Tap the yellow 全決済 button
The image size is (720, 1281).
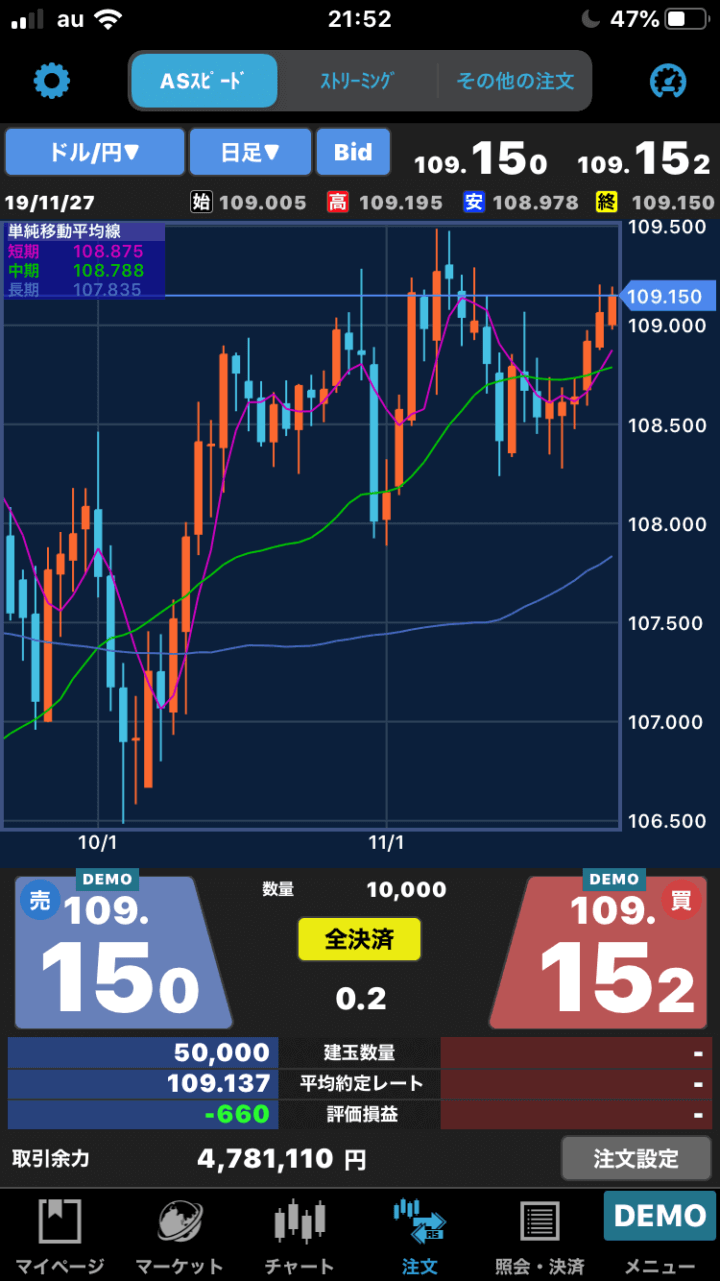click(360, 940)
